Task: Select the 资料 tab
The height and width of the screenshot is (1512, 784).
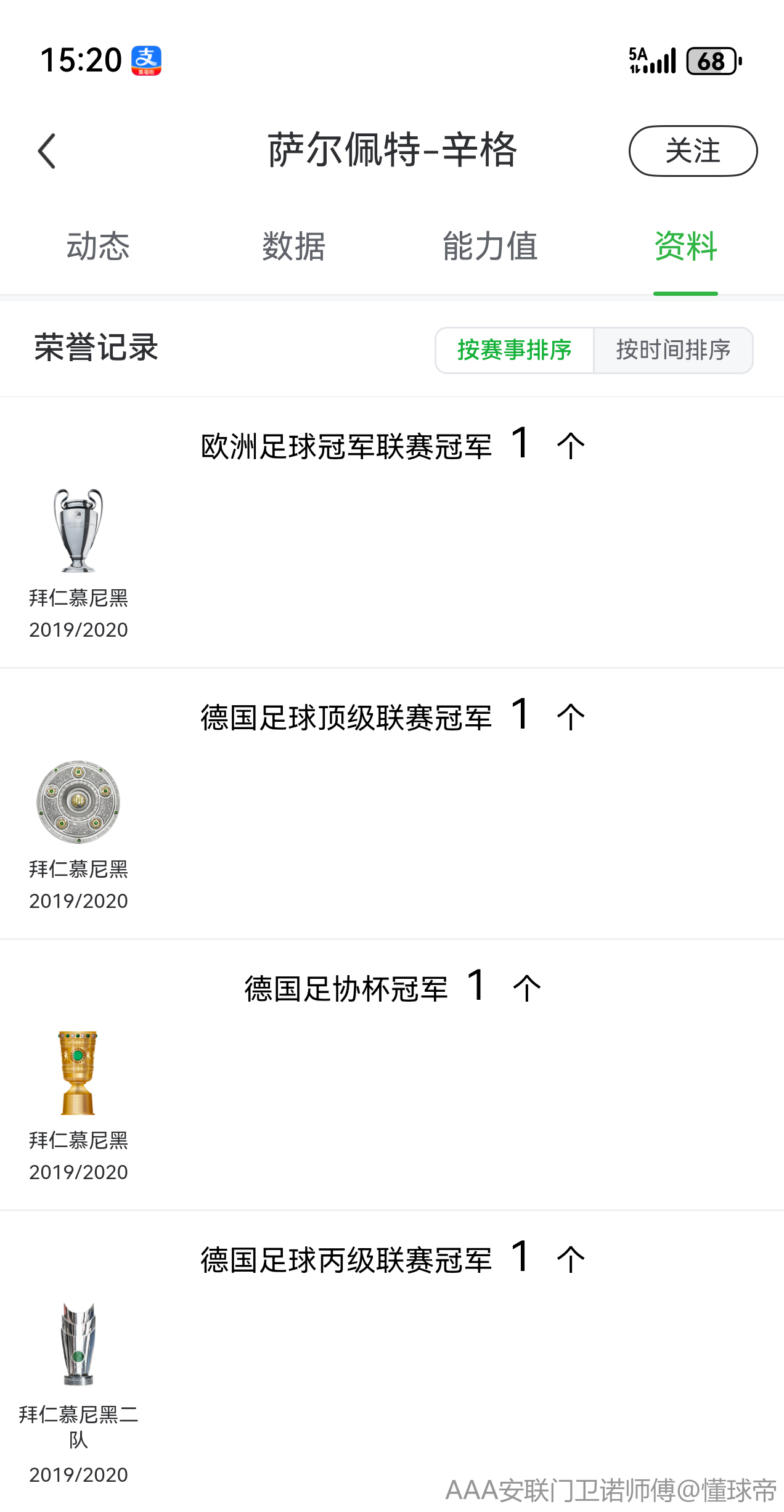Action: point(685,247)
